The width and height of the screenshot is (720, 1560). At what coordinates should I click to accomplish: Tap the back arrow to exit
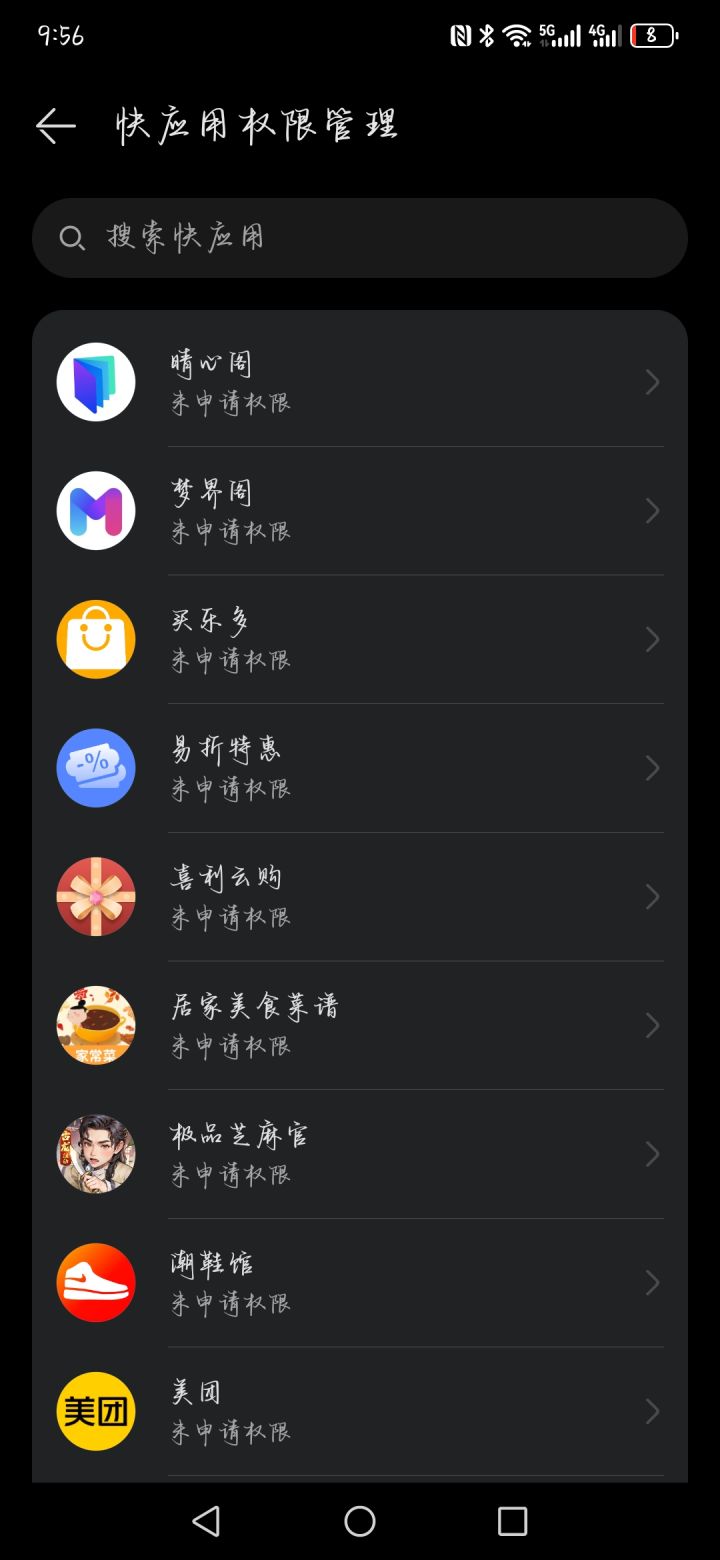[55, 124]
